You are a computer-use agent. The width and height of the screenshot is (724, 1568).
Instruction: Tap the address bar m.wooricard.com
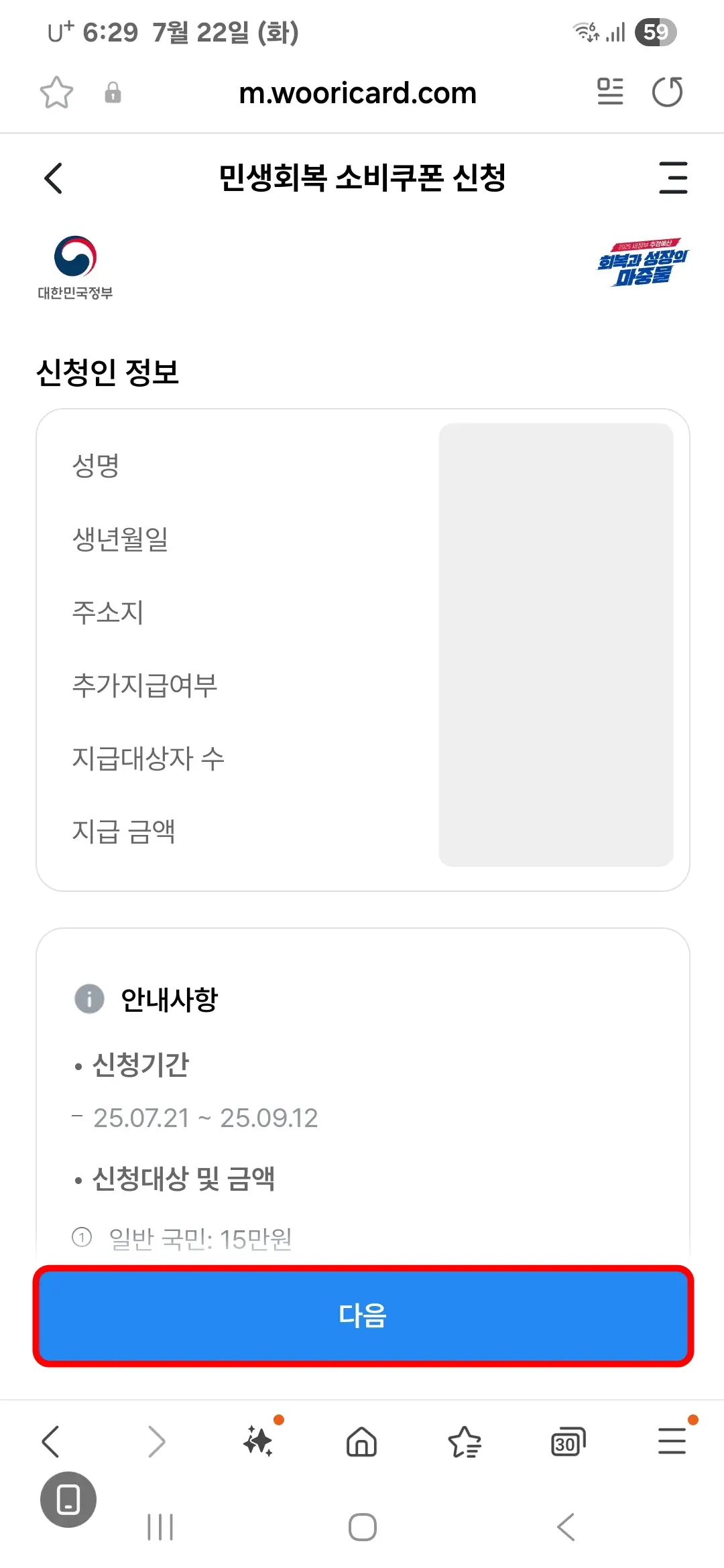(359, 93)
